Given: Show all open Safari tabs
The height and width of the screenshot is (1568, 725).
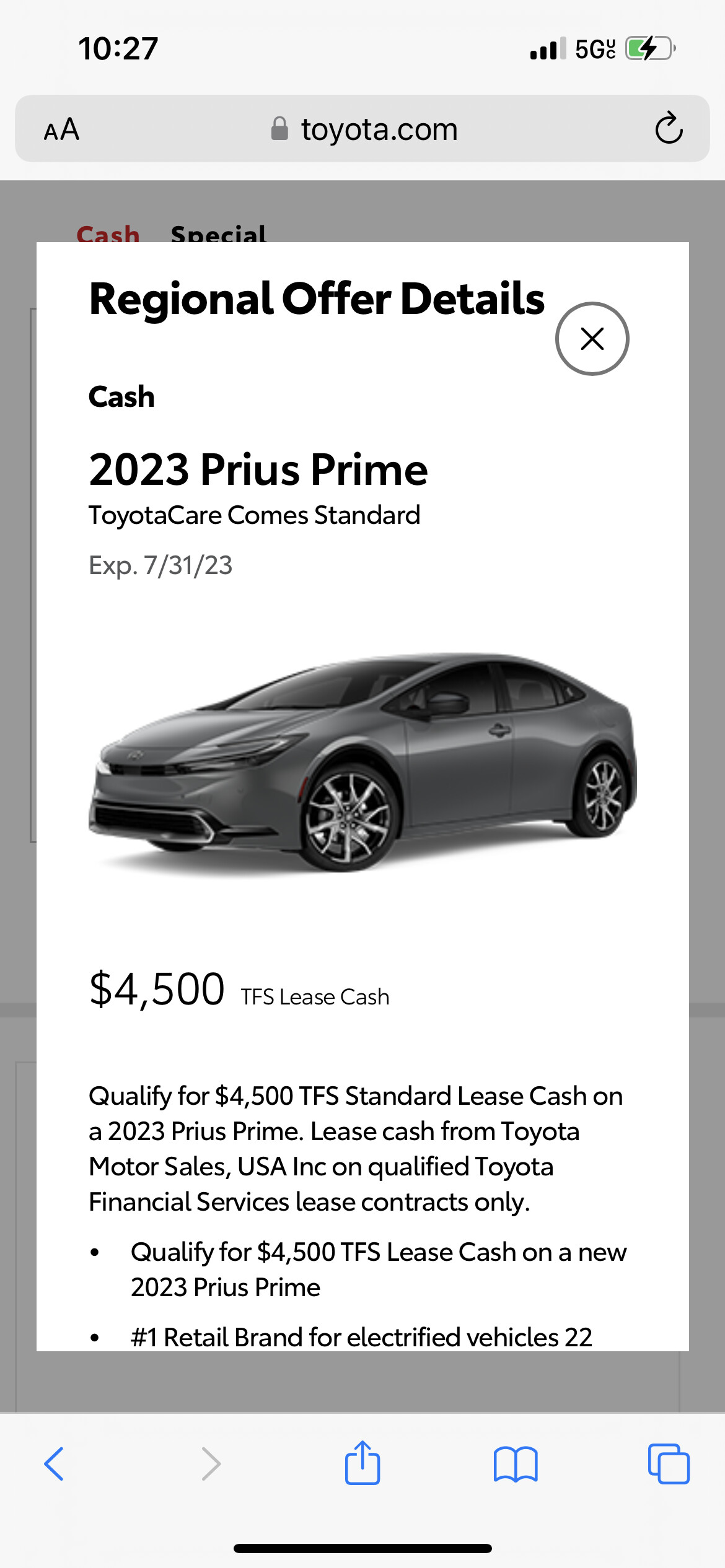Looking at the screenshot, I should pos(668,1464).
